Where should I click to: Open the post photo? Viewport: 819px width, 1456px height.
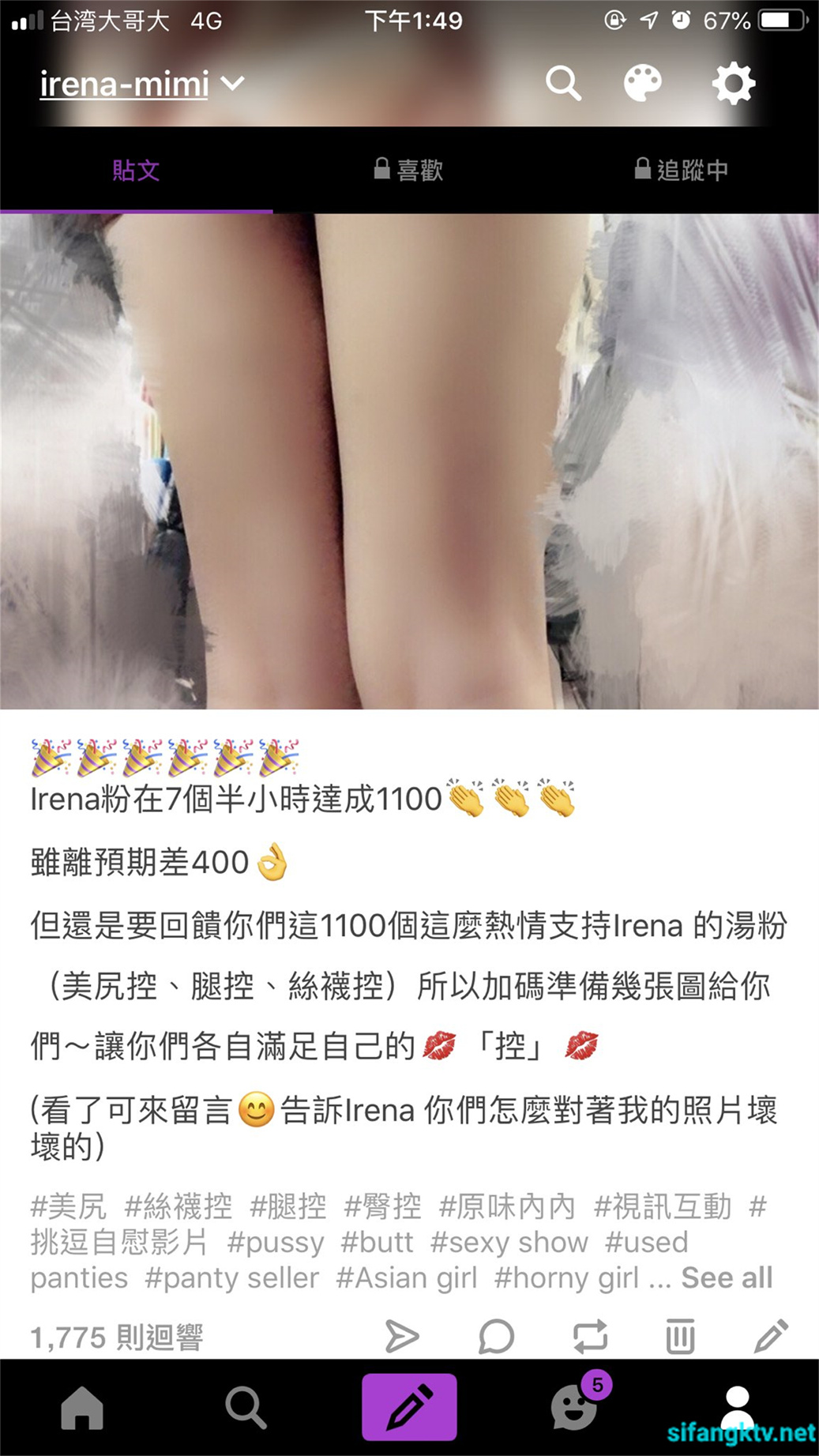[409, 461]
